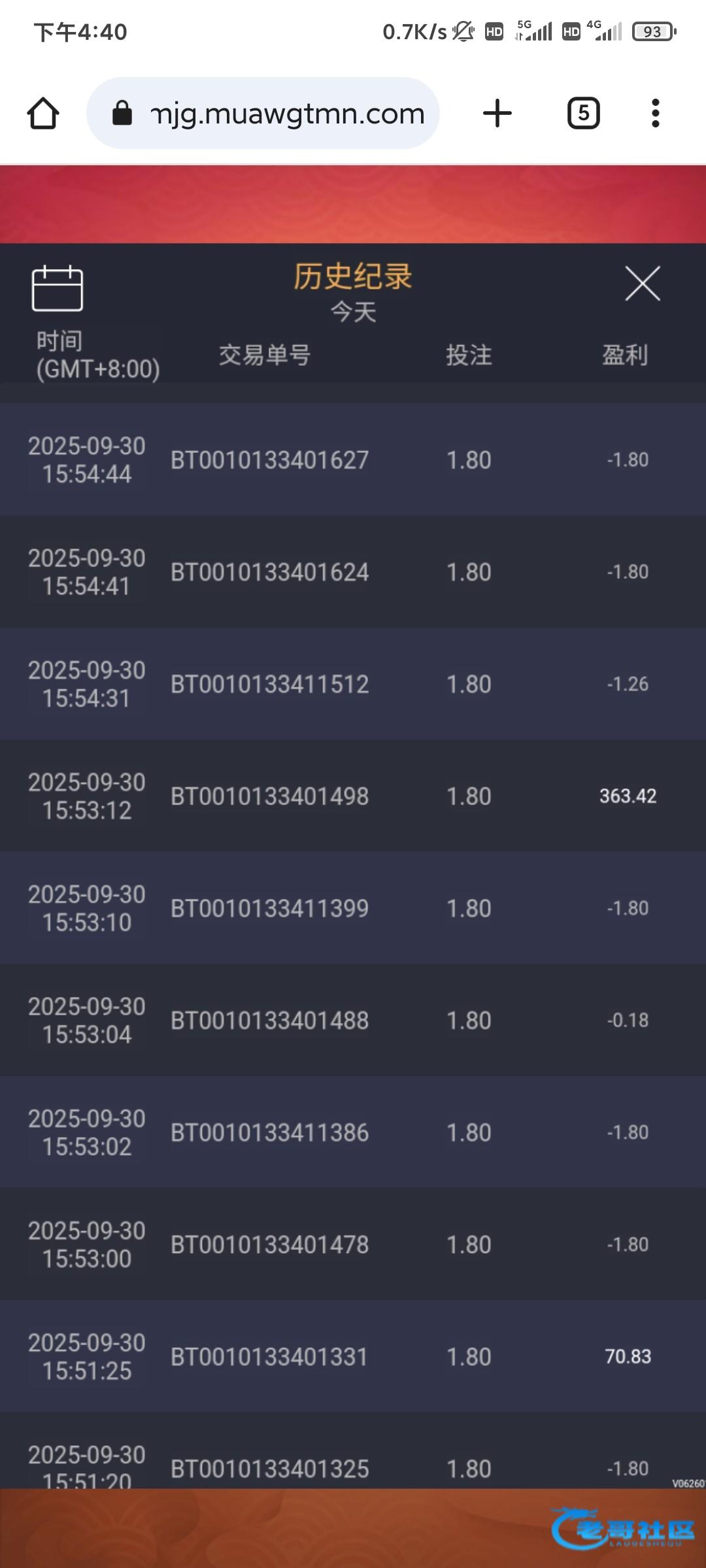Open a new browser tab

coord(497,114)
